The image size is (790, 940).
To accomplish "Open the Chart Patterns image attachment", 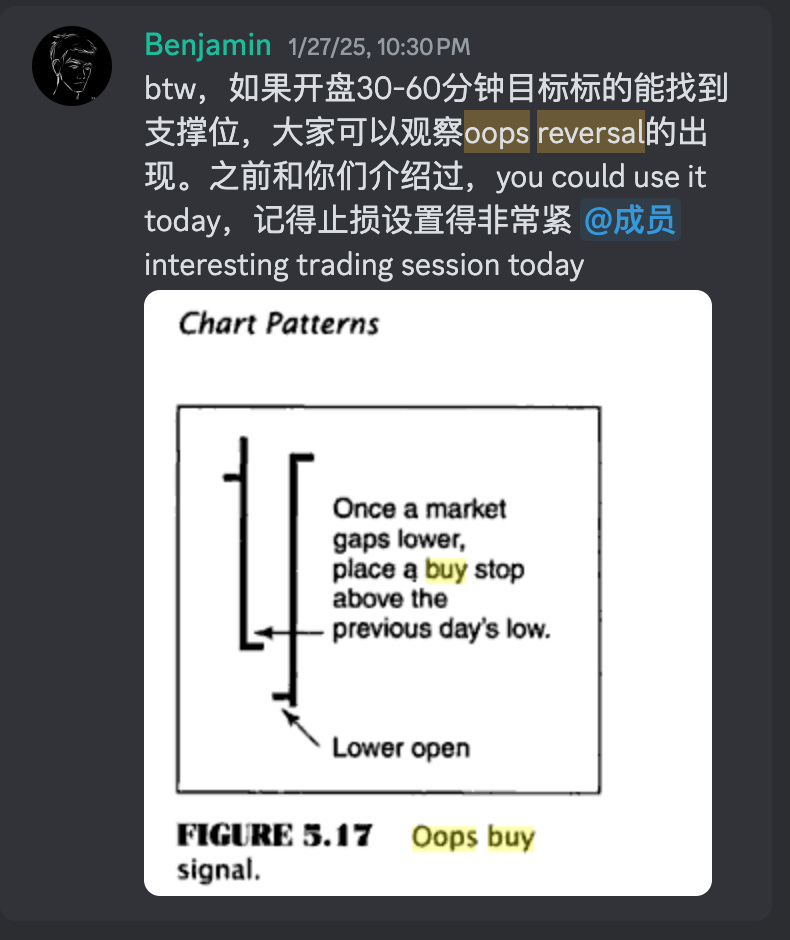I will [428, 593].
